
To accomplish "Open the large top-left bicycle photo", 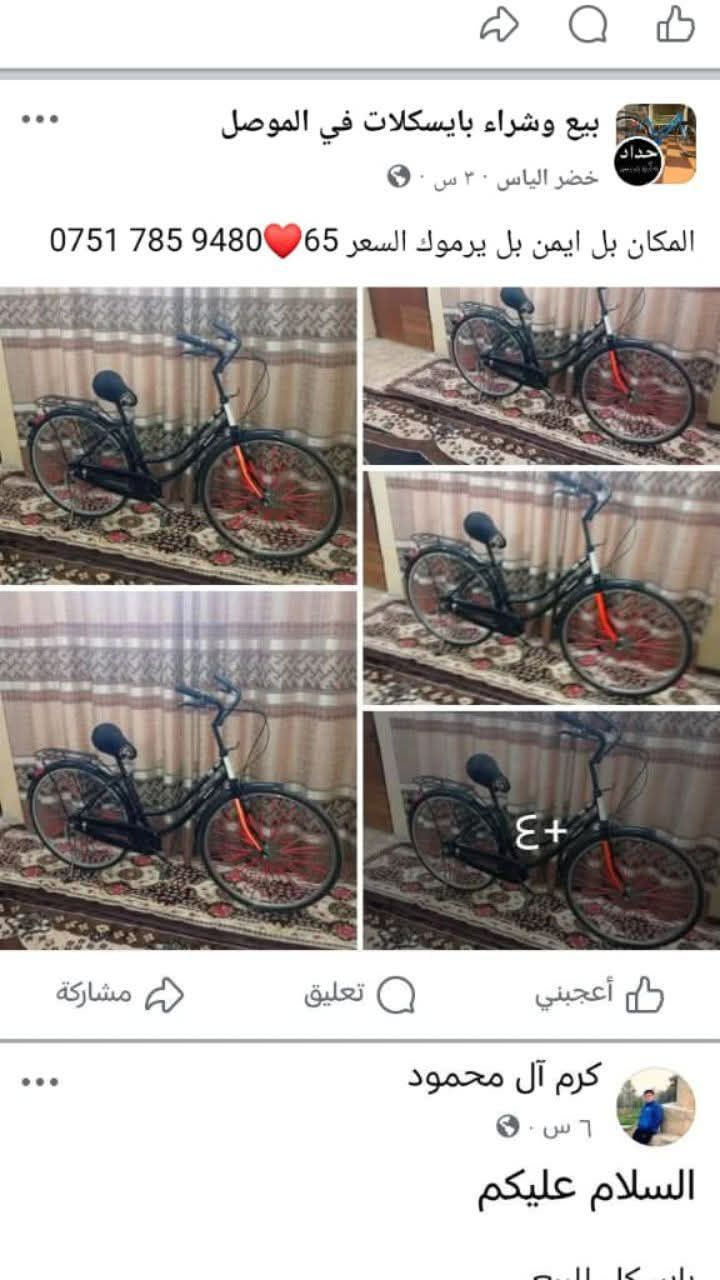I will coord(178,436).
